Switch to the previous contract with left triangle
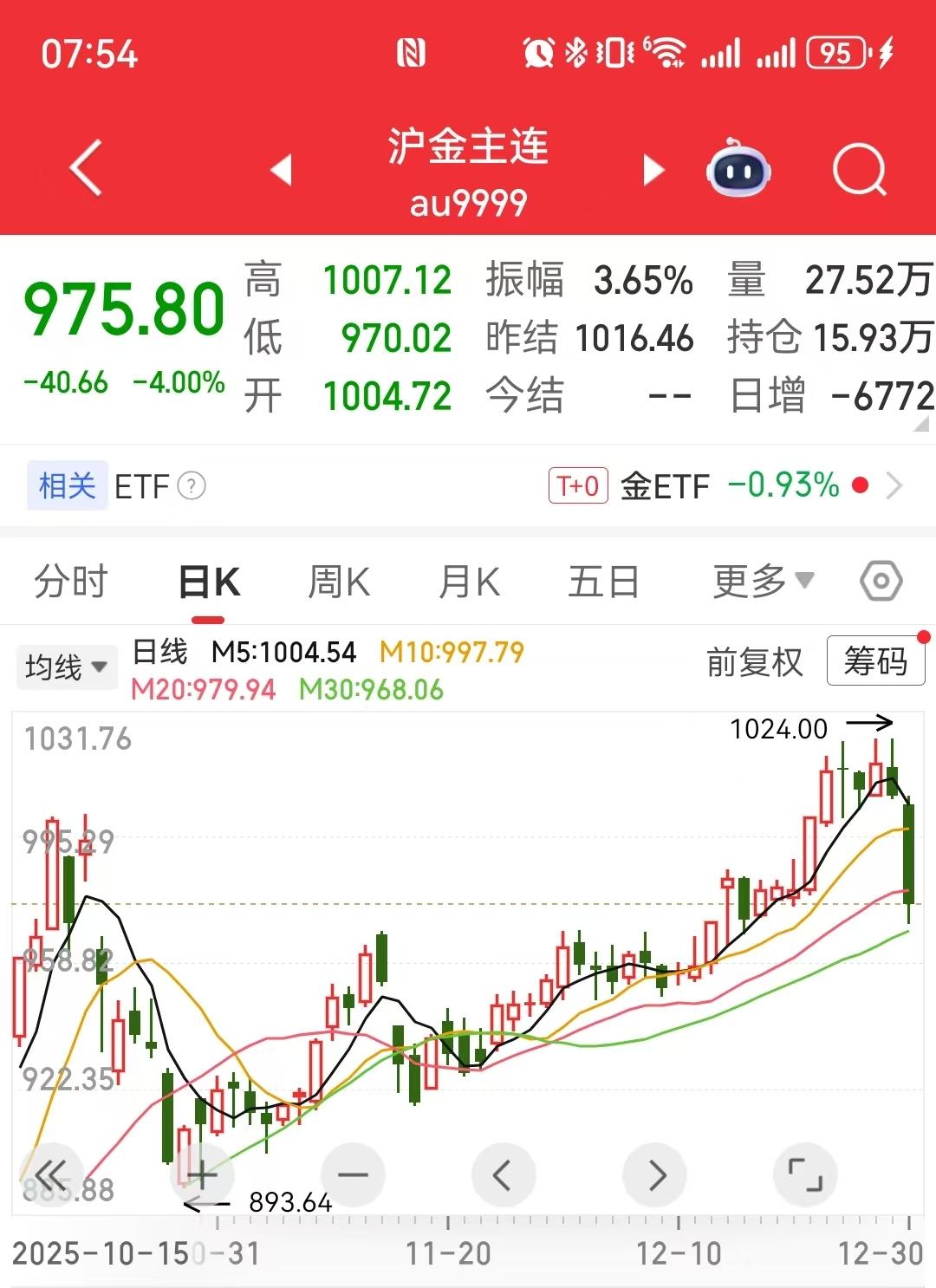 click(281, 170)
